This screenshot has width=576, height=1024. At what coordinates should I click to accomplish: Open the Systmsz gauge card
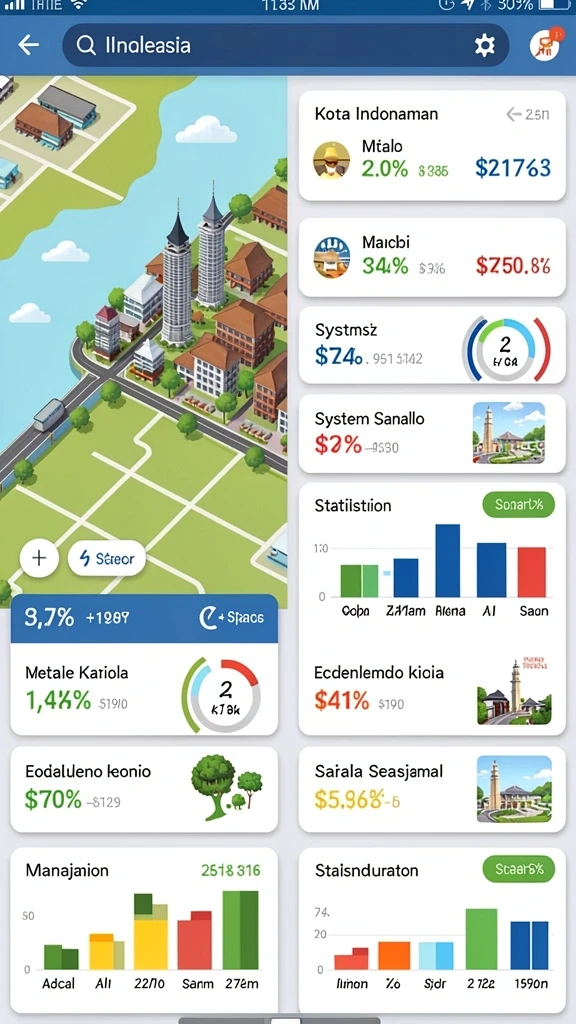(x=432, y=345)
